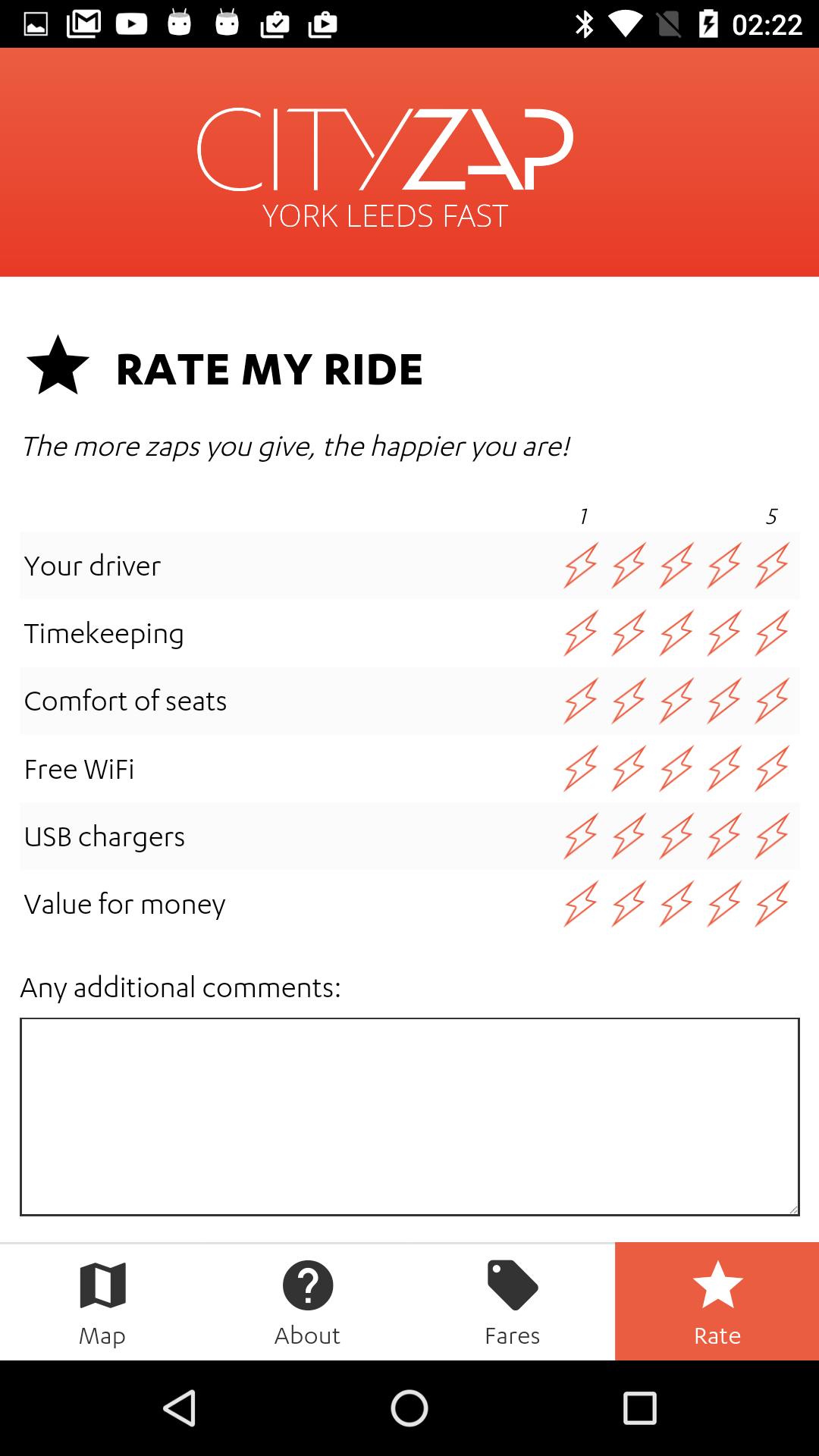Screen dimensions: 819x1456
Task: Give Value for money five zaps
Action: coord(771,904)
